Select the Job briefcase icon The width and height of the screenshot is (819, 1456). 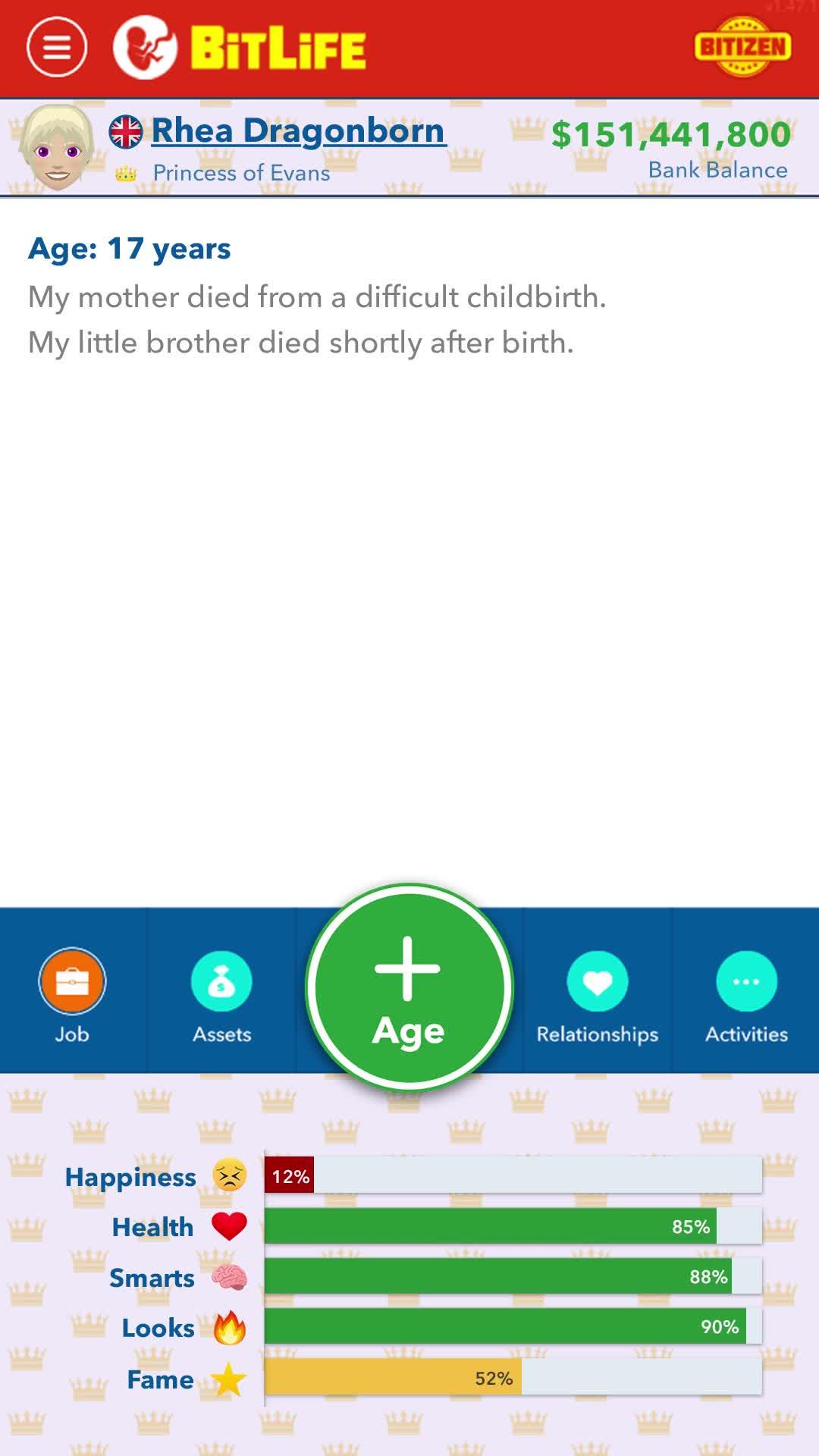72,982
